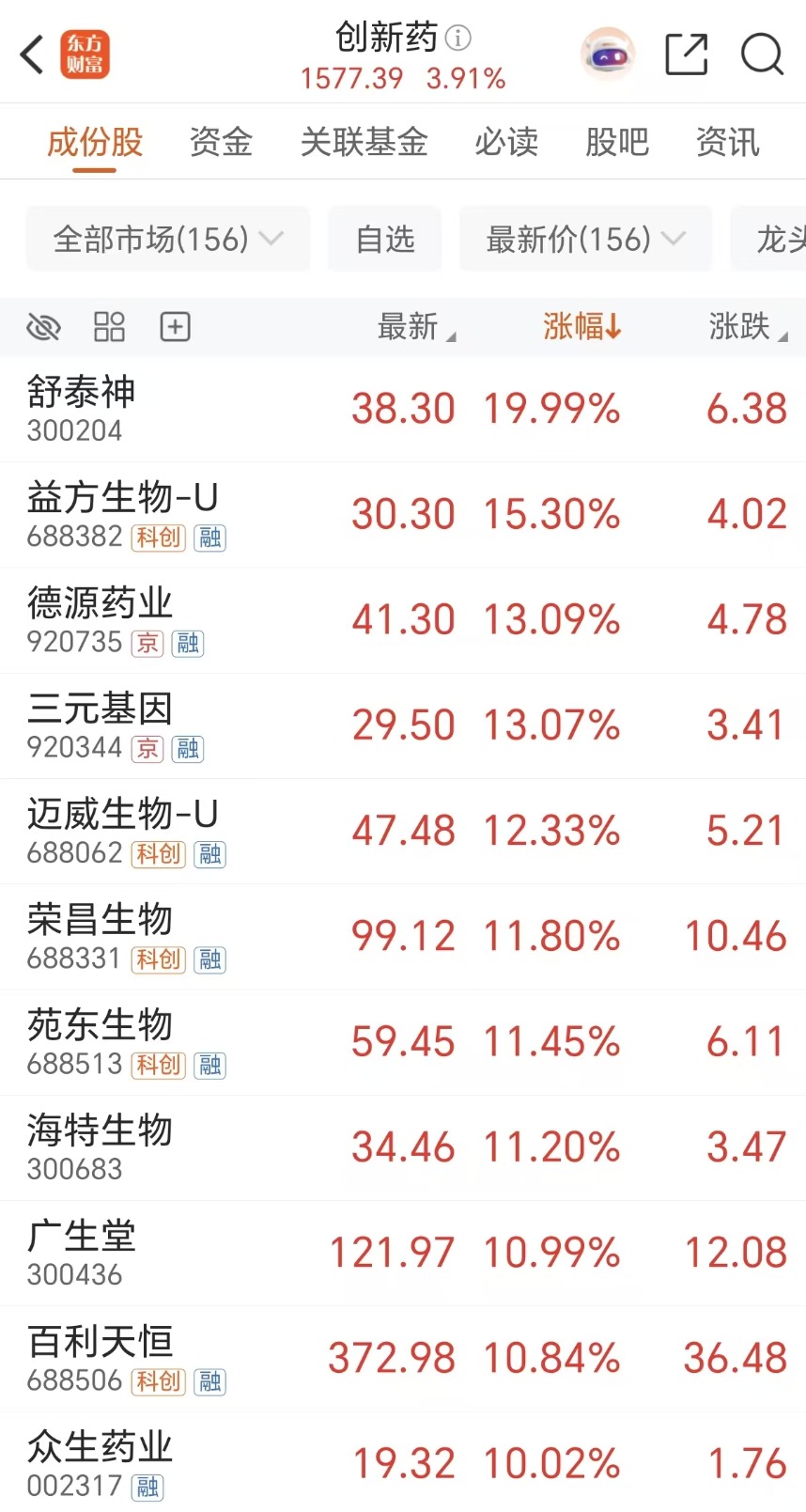Switch to grid layout view
The width and height of the screenshot is (806, 1512).
click(x=109, y=327)
